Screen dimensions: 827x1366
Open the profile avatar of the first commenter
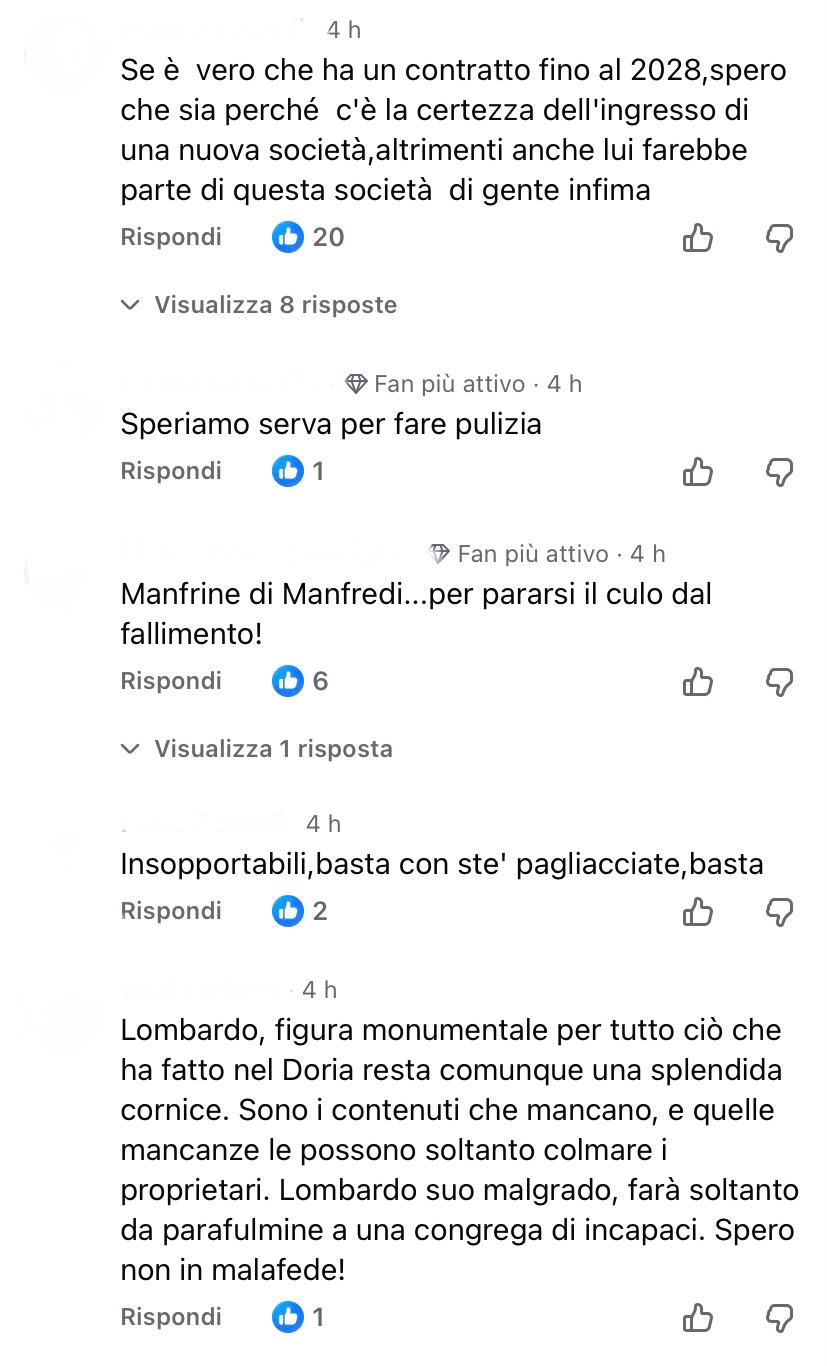pos(60,50)
